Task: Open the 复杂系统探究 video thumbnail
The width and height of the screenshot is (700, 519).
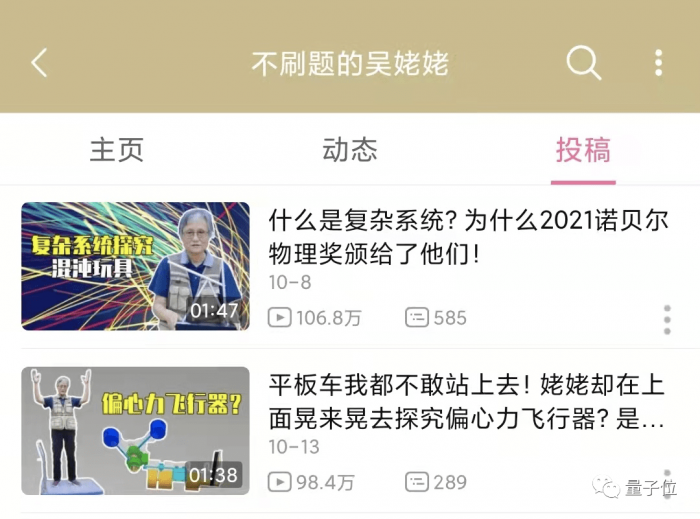Action: tap(135, 266)
